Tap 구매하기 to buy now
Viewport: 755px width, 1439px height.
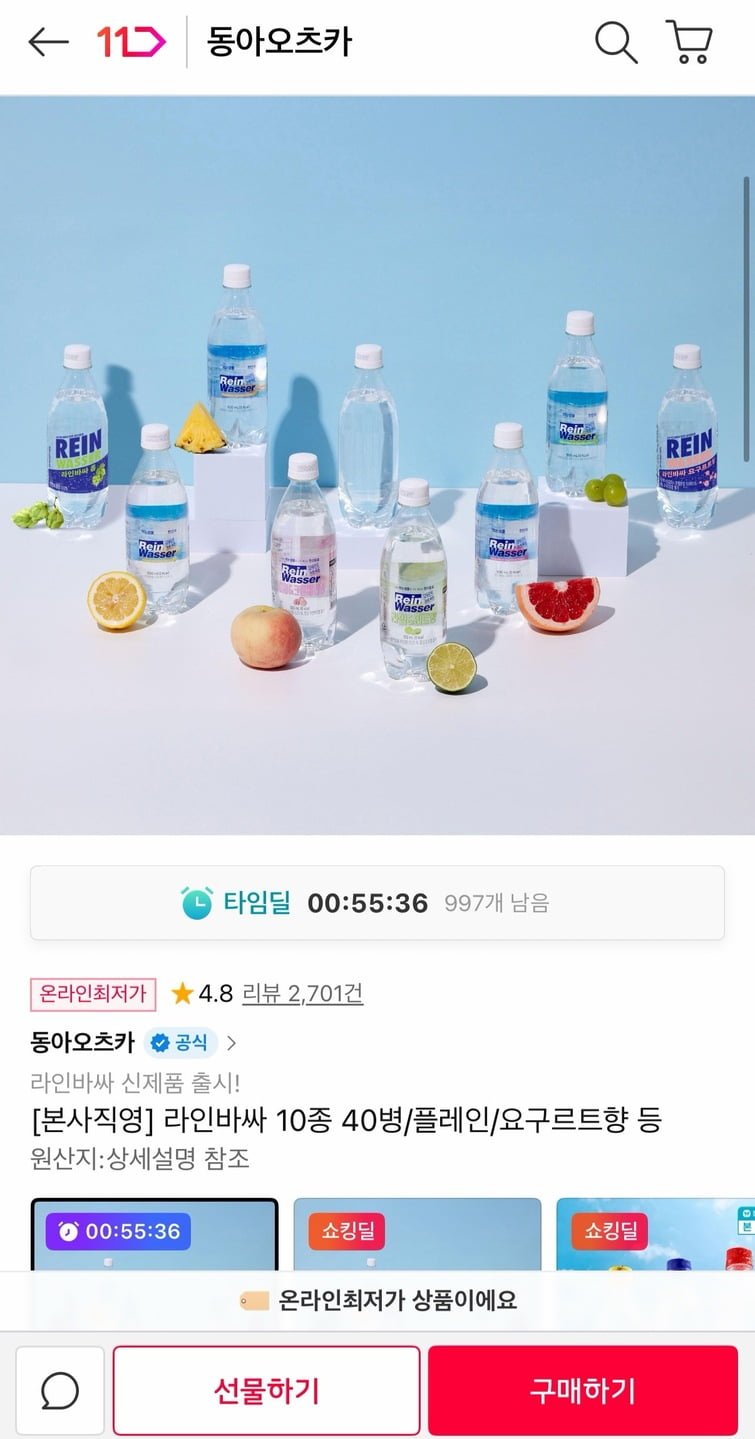(x=582, y=1390)
